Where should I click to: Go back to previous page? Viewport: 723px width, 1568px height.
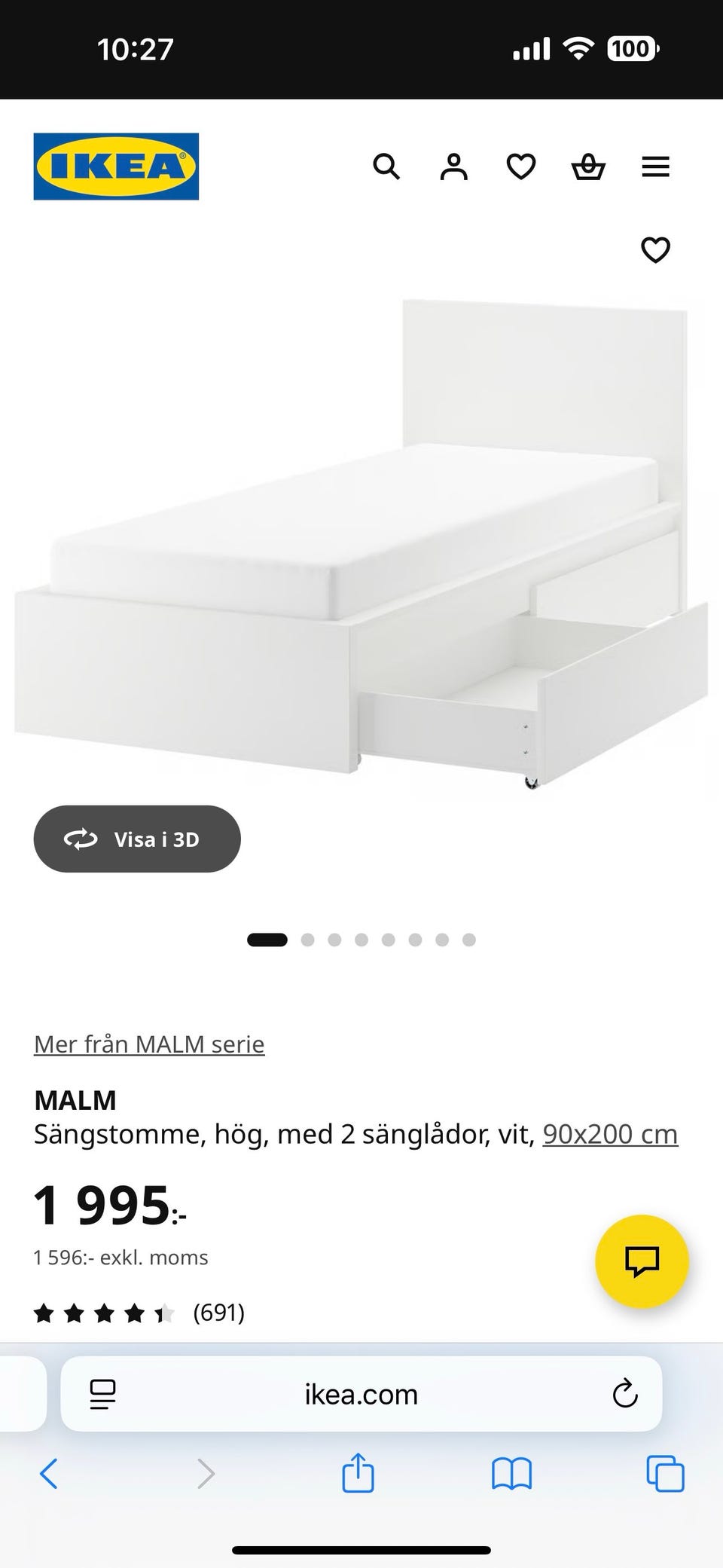[x=48, y=1474]
